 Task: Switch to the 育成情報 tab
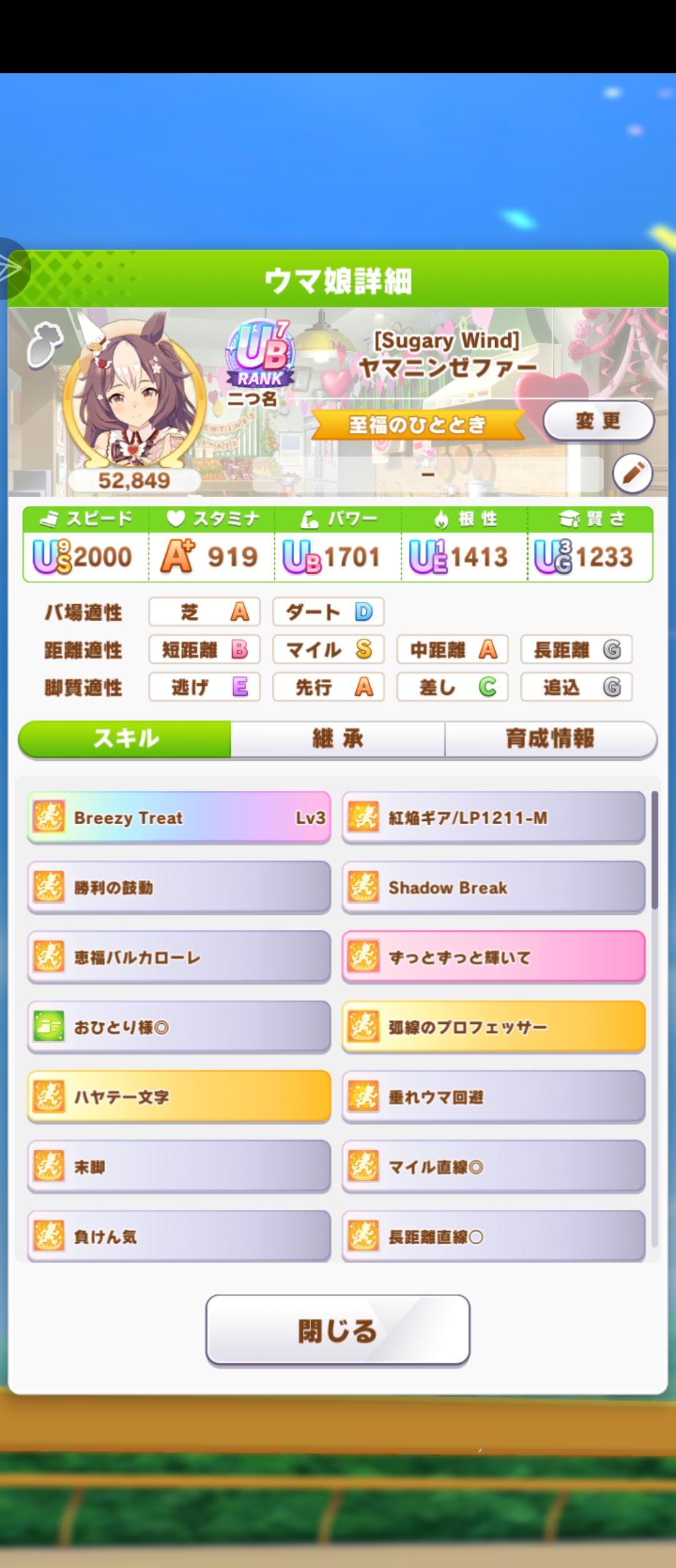pyautogui.click(x=550, y=739)
